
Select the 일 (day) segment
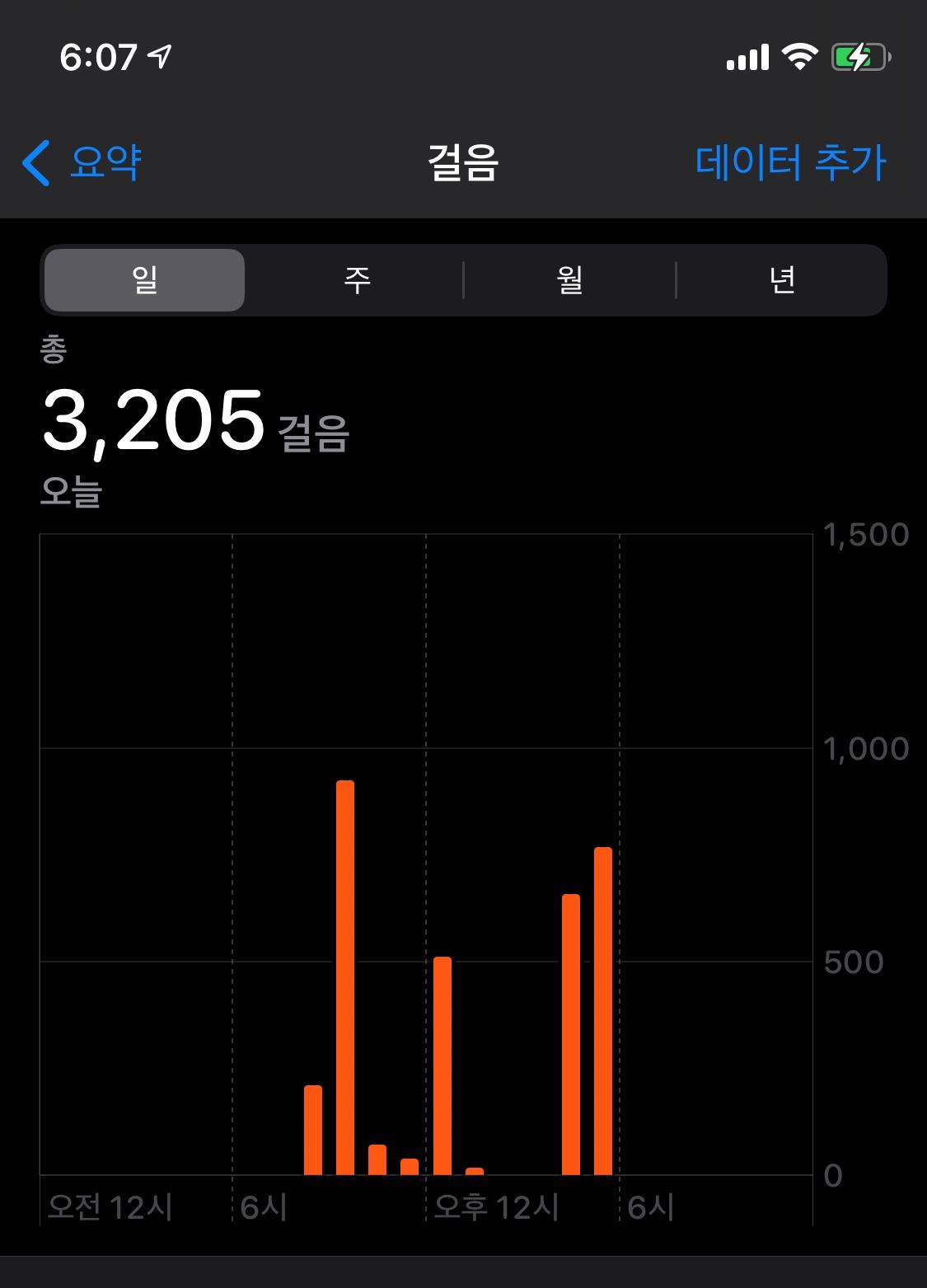coord(145,280)
